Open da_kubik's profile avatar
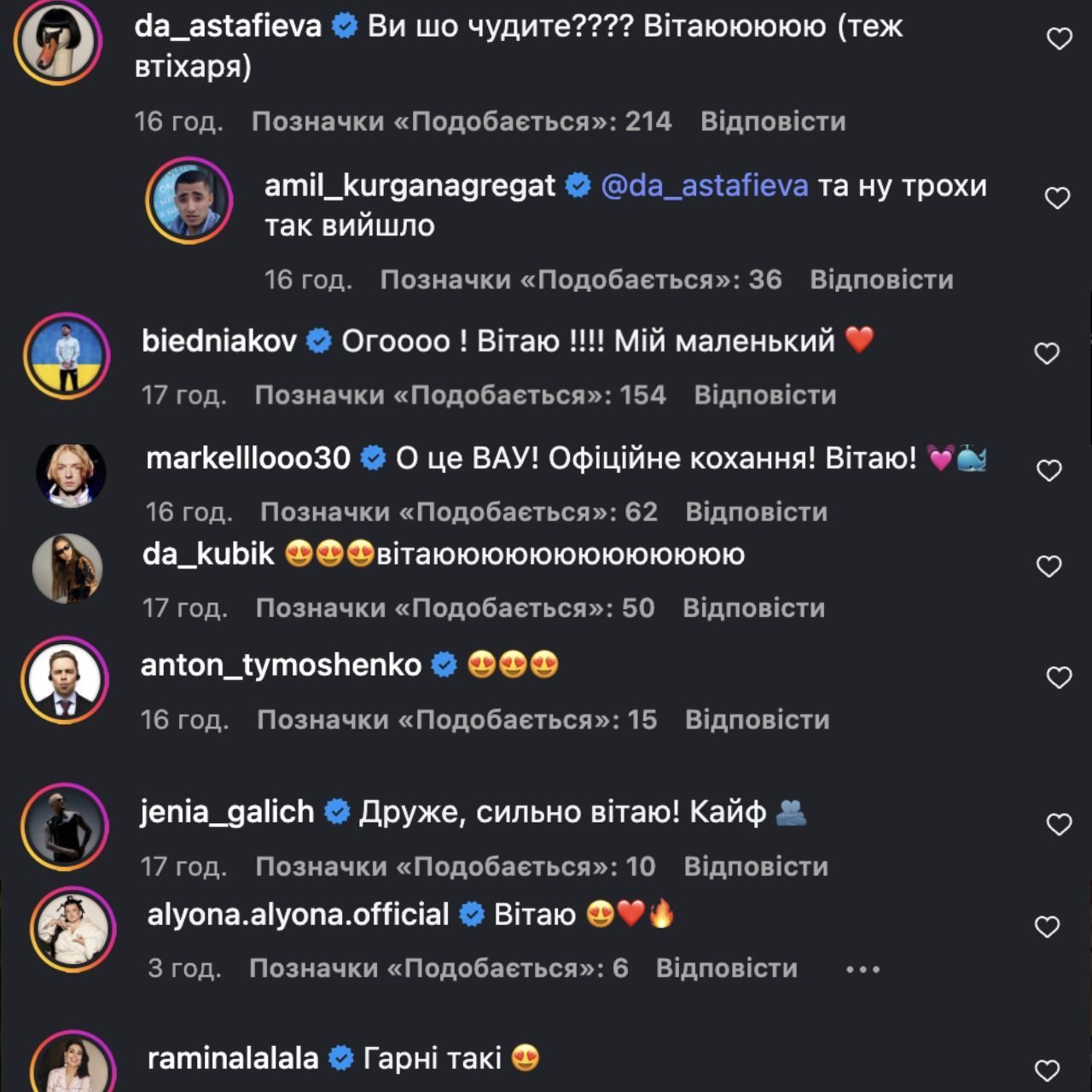Screen dimensions: 1092x1092 67,568
